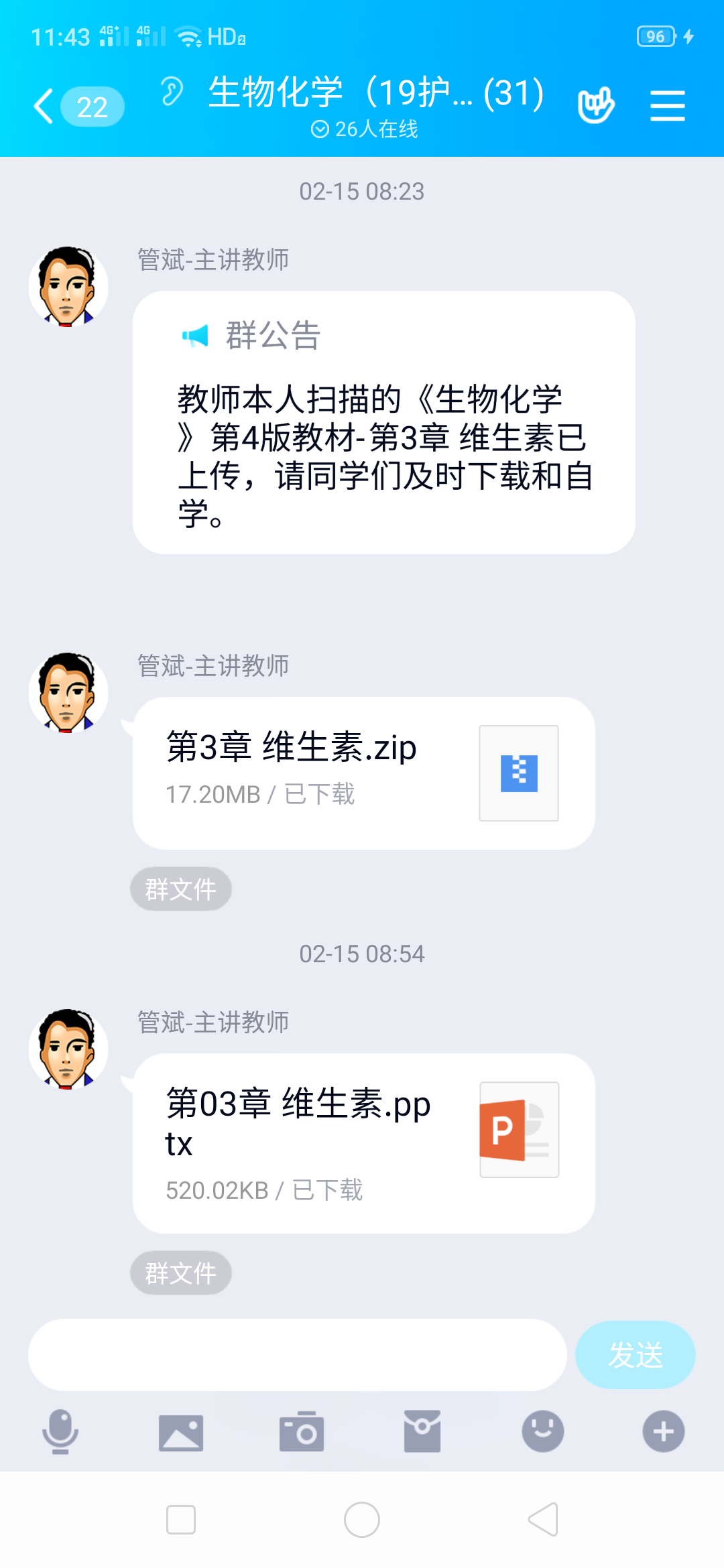Open the 群公告 announcement card
724x1568 pixels.
click(383, 422)
